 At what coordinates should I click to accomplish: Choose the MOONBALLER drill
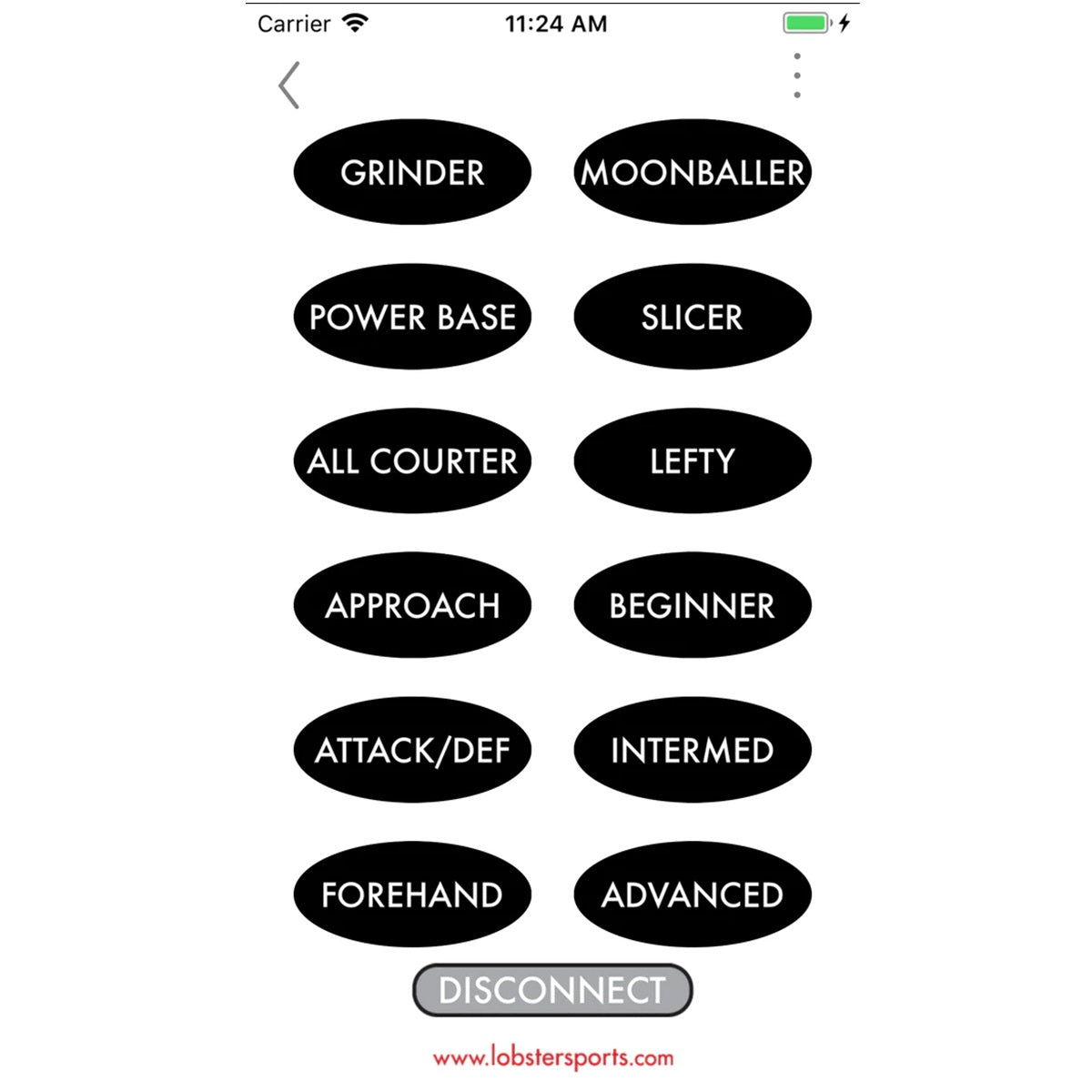pos(693,172)
